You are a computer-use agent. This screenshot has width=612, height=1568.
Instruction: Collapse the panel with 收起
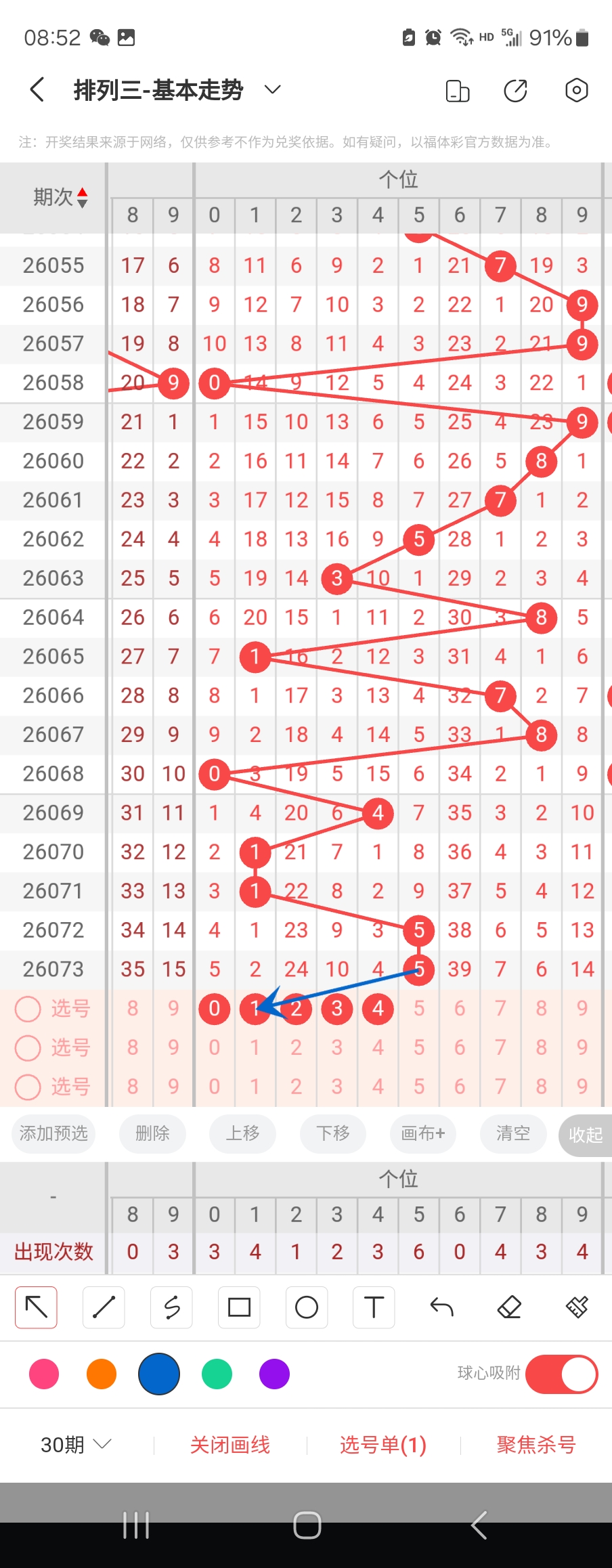586,1135
